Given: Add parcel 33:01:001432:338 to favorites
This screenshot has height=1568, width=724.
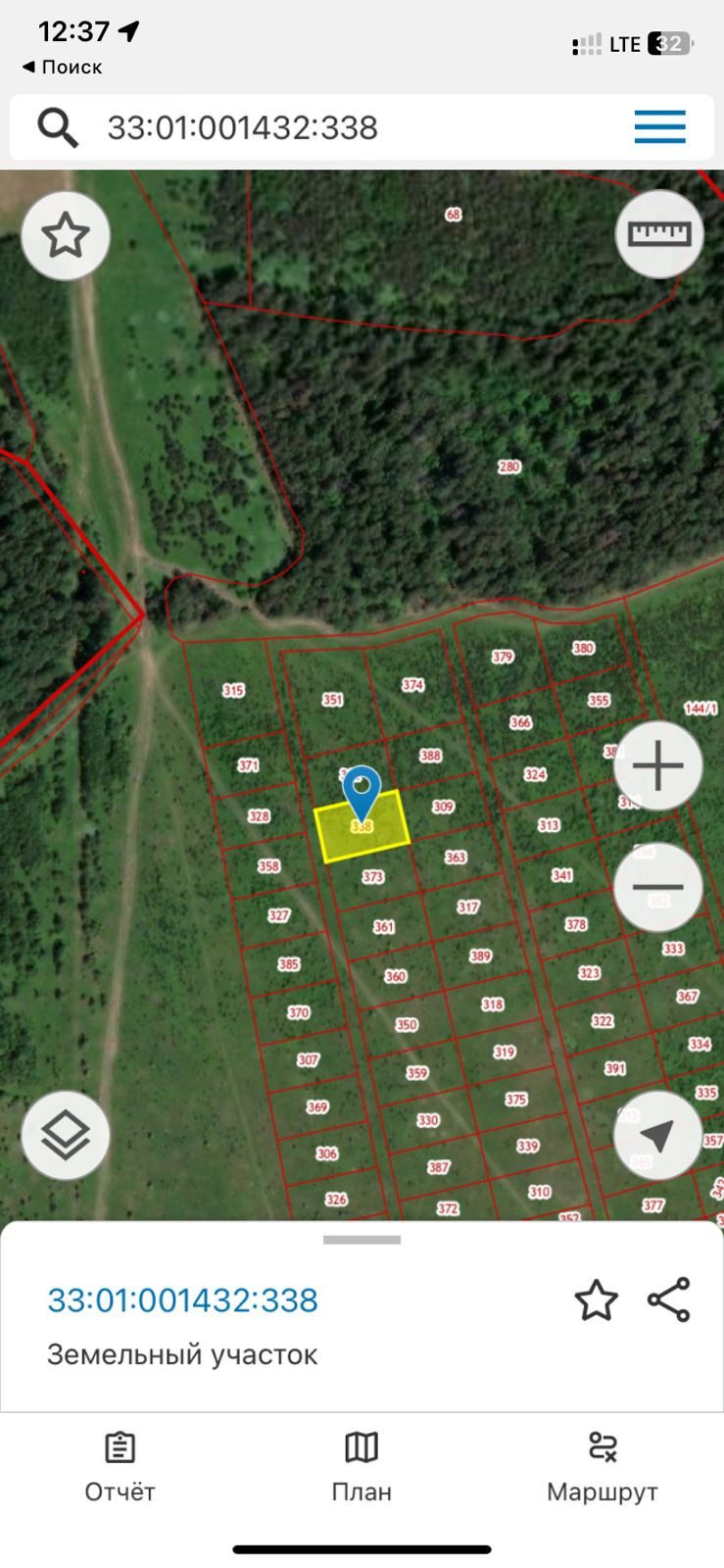Looking at the screenshot, I should point(596,1300).
